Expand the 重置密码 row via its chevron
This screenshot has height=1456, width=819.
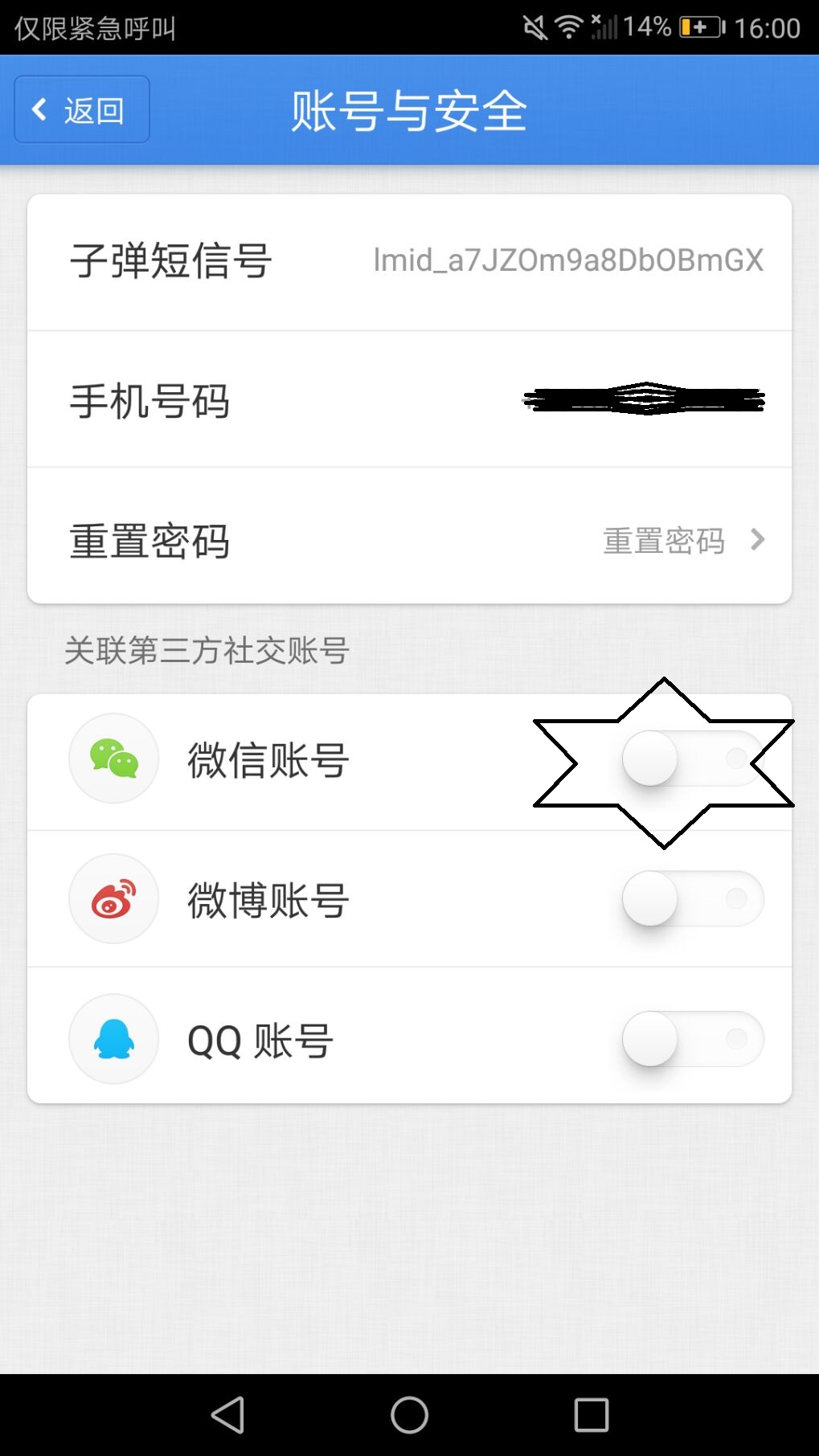pos(756,540)
